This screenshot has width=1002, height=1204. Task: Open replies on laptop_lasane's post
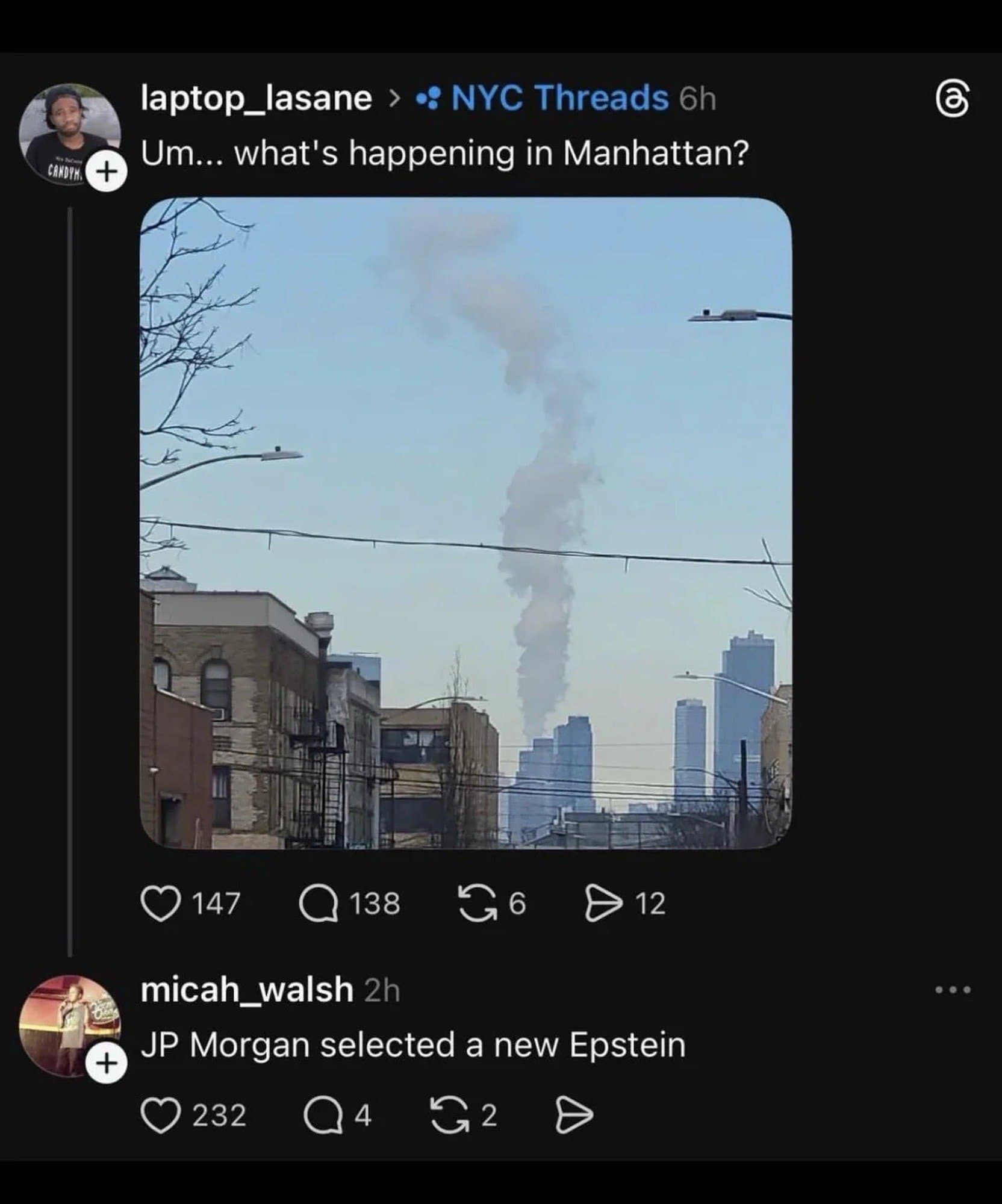(x=319, y=904)
